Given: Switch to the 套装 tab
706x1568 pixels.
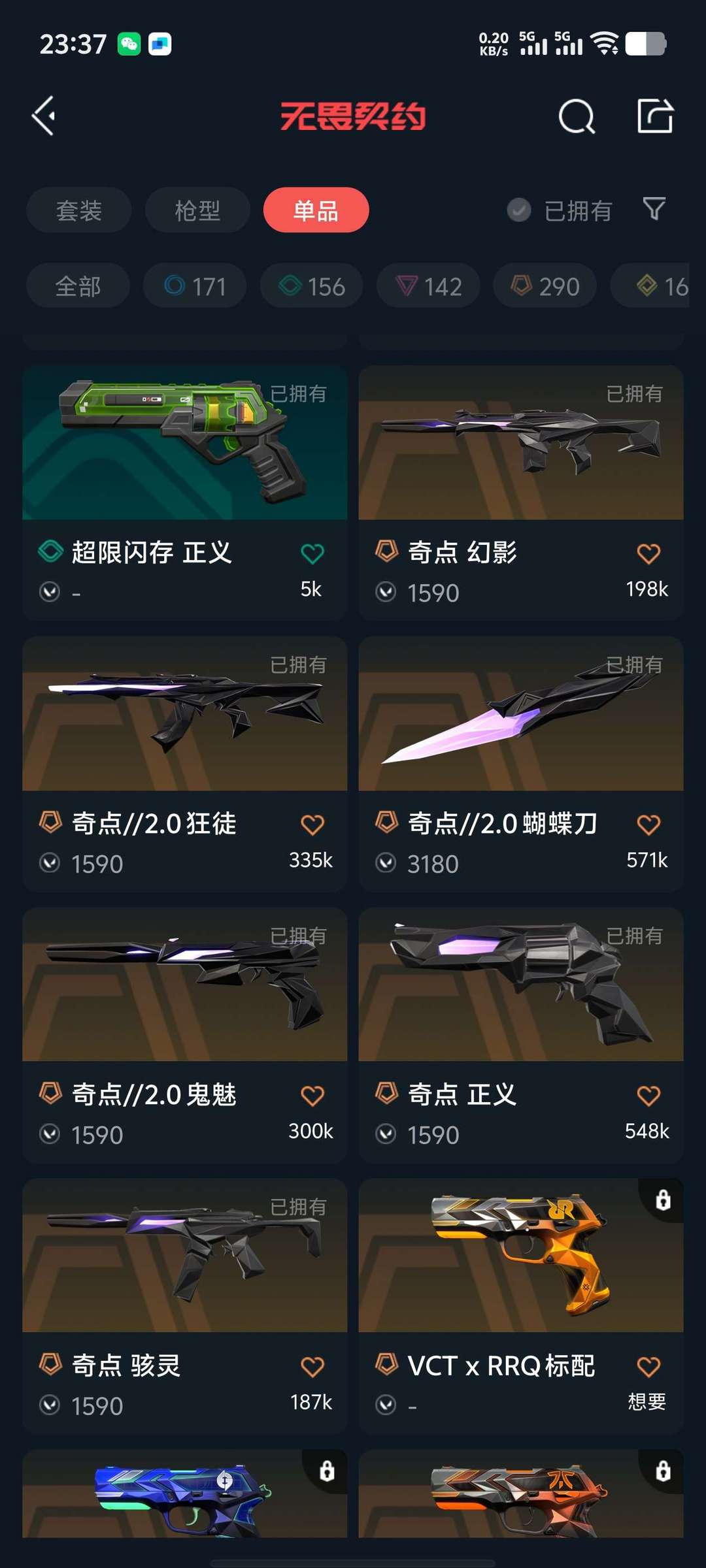Looking at the screenshot, I should click(78, 210).
